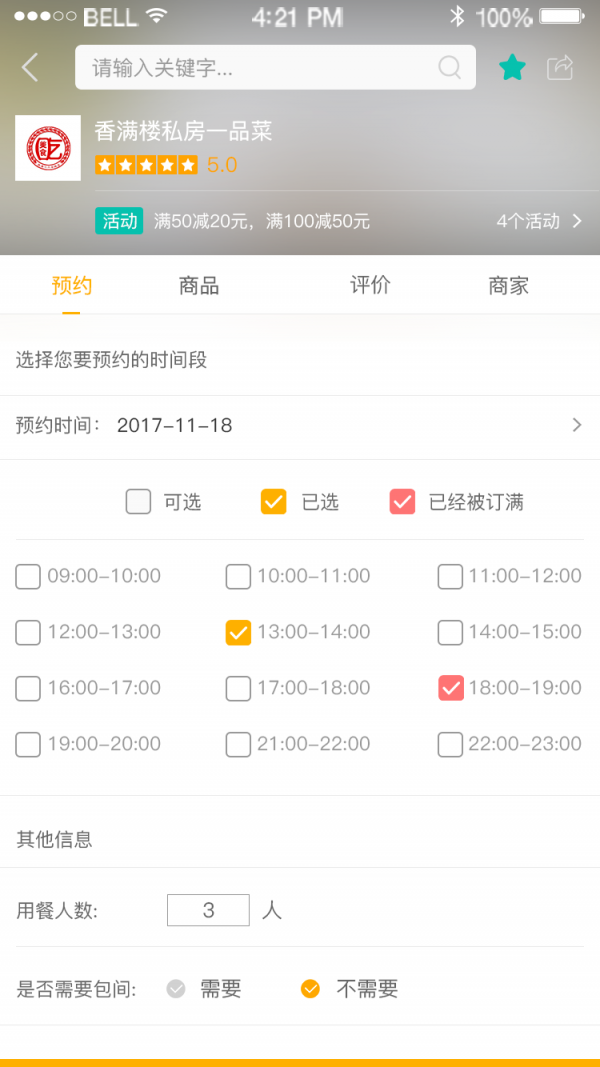Switch to the 商家 tab
Viewport: 600px width, 1067px height.
click(508, 286)
